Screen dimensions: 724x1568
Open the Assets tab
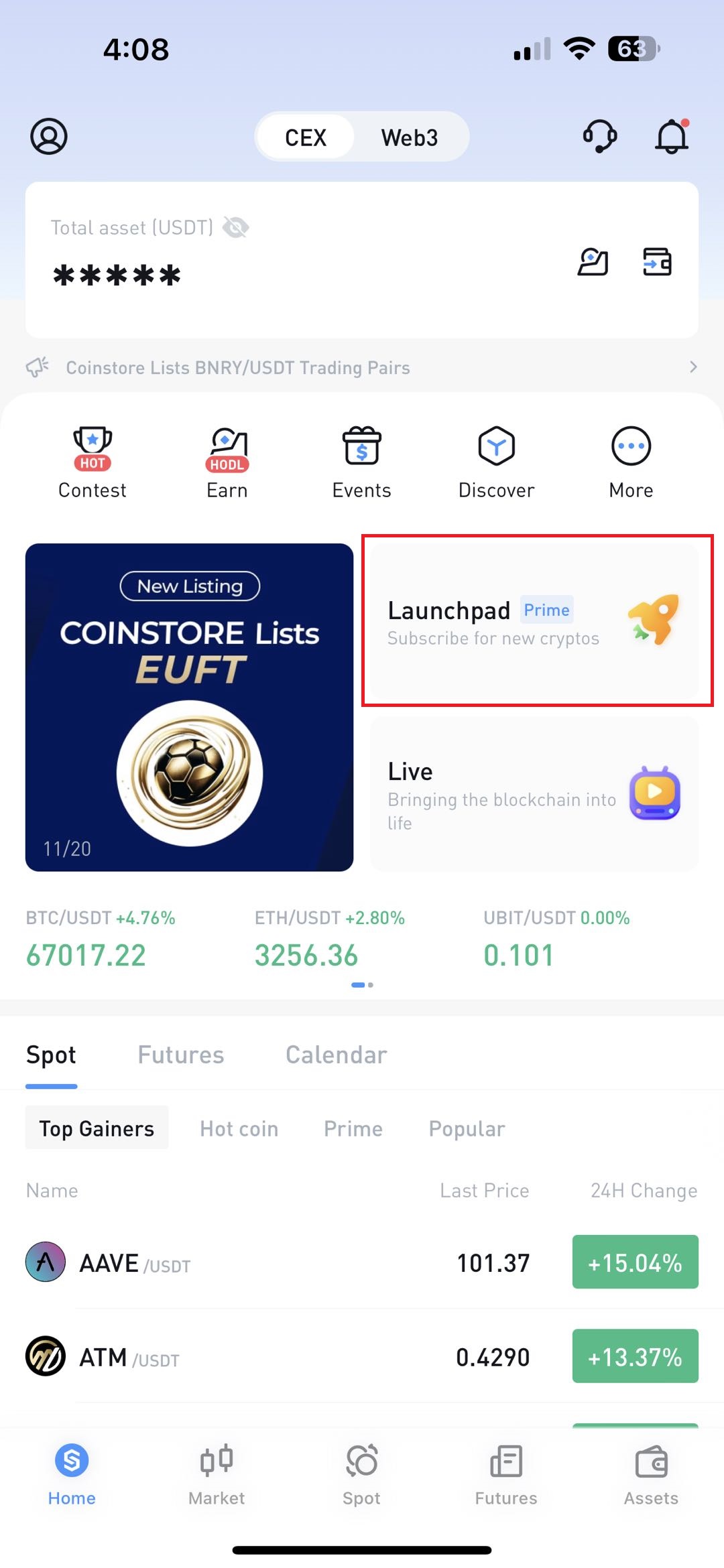(x=651, y=1474)
